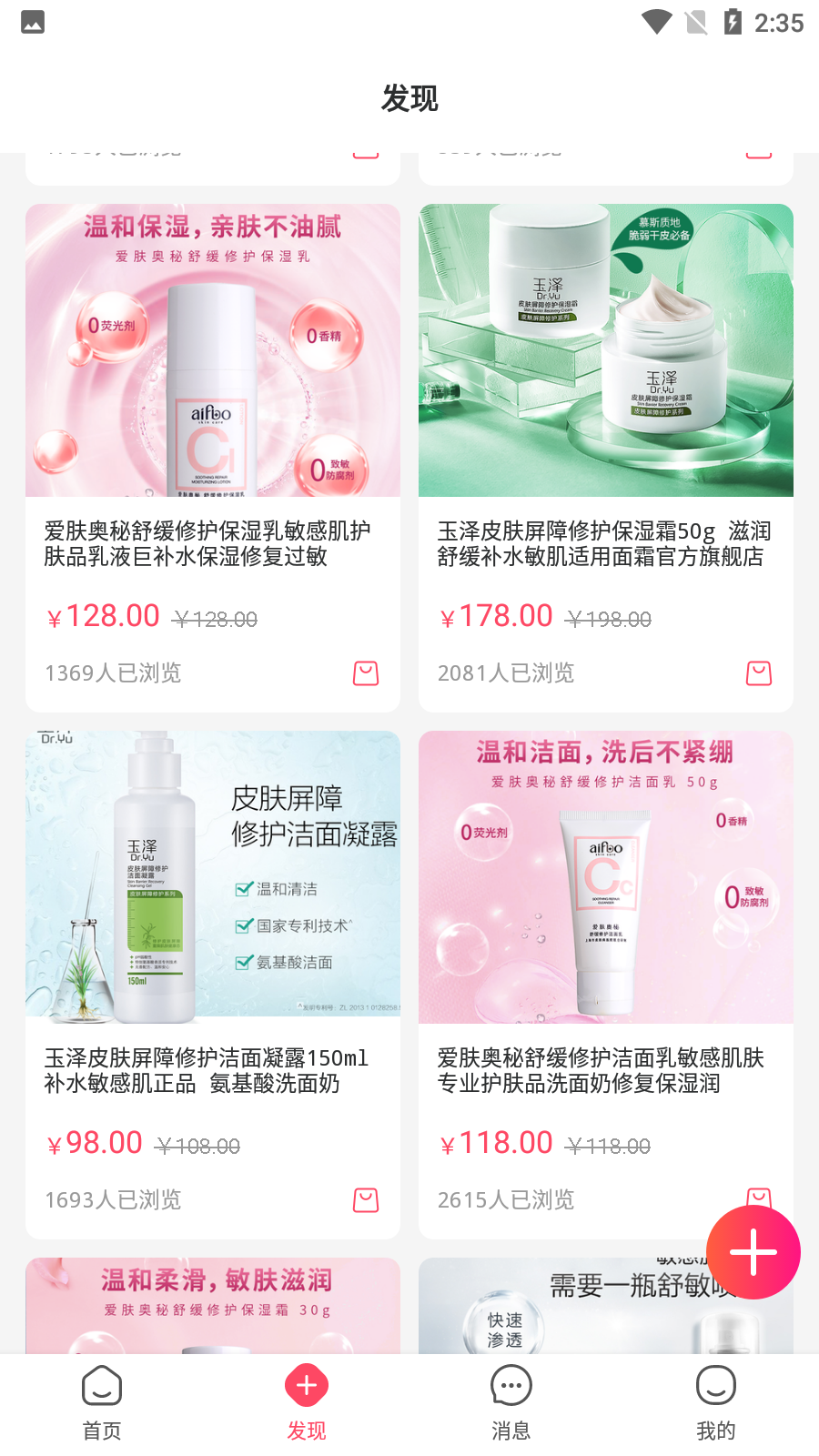Open the 我的 tab

[x=716, y=1403]
